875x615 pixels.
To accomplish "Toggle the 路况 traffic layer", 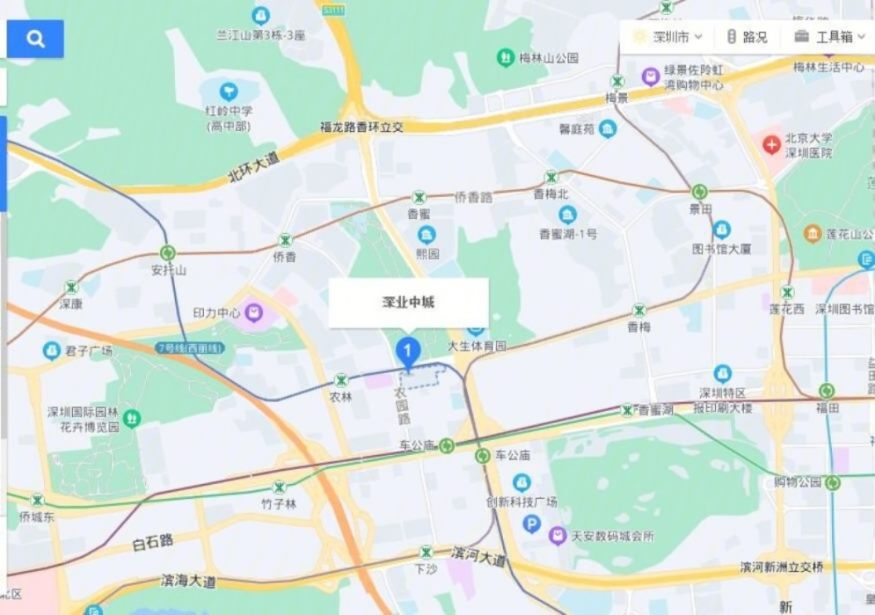I will coord(747,37).
